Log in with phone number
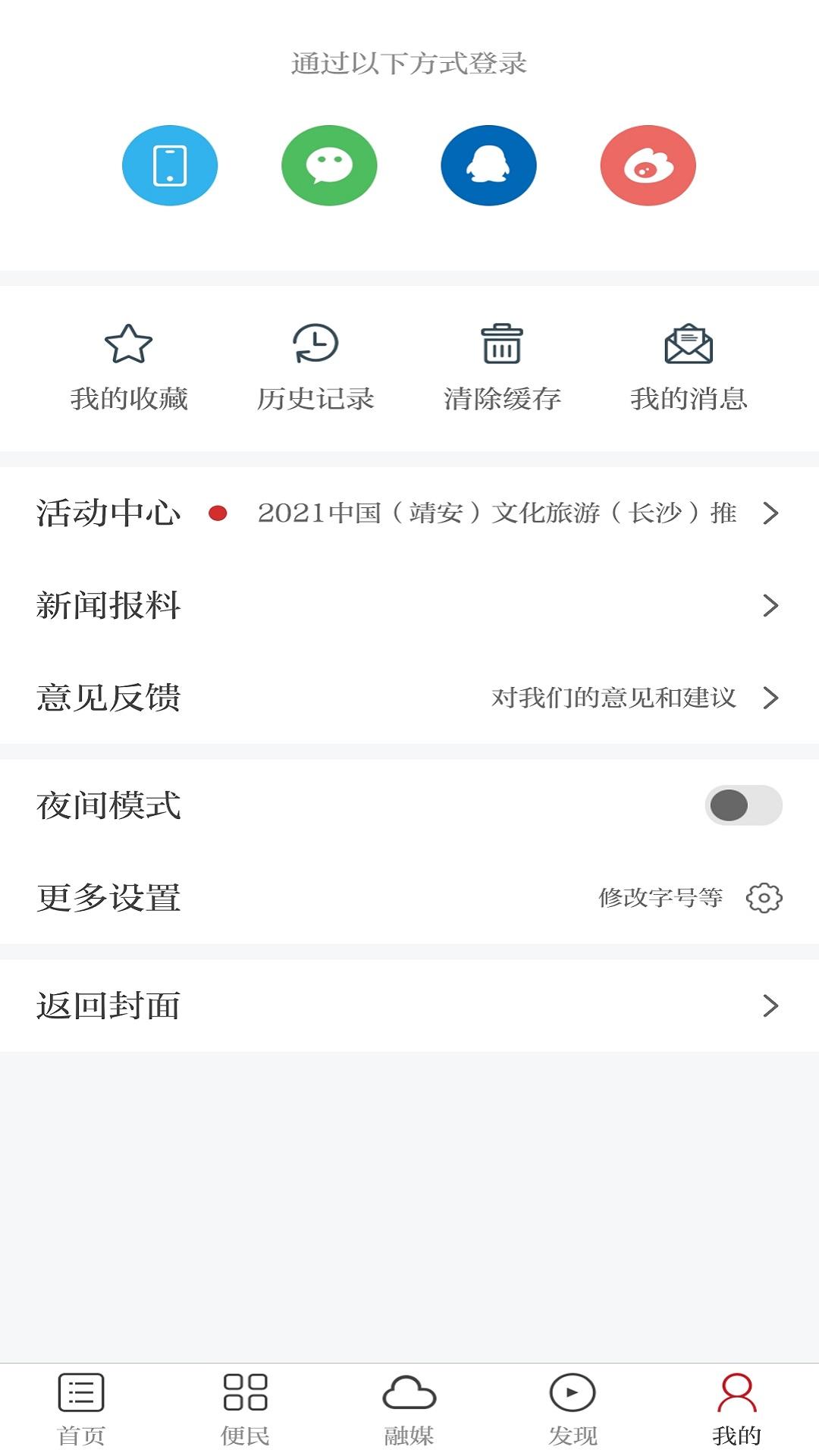 pos(169,165)
